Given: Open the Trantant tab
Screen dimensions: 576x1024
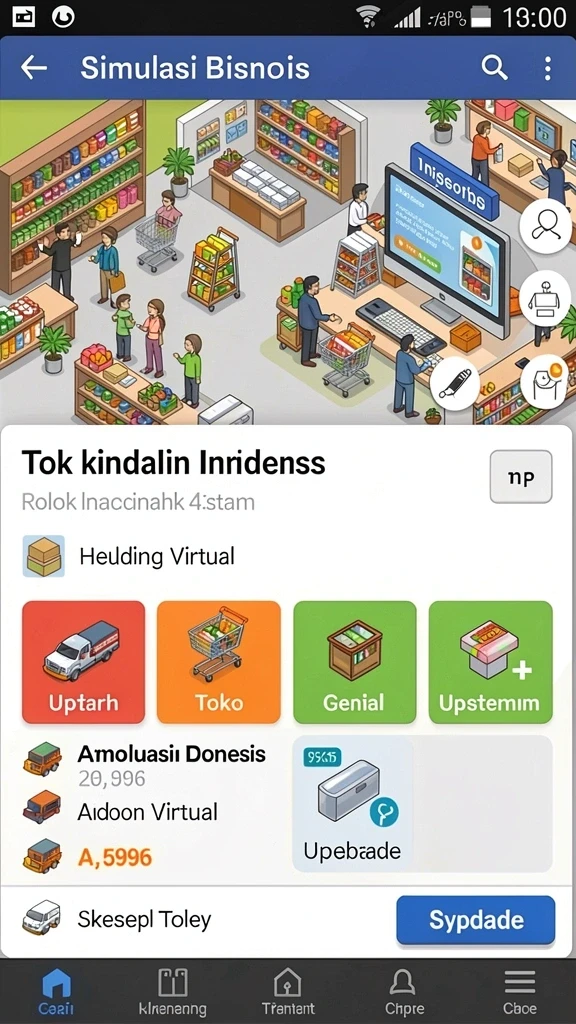Looking at the screenshot, I should click(288, 991).
